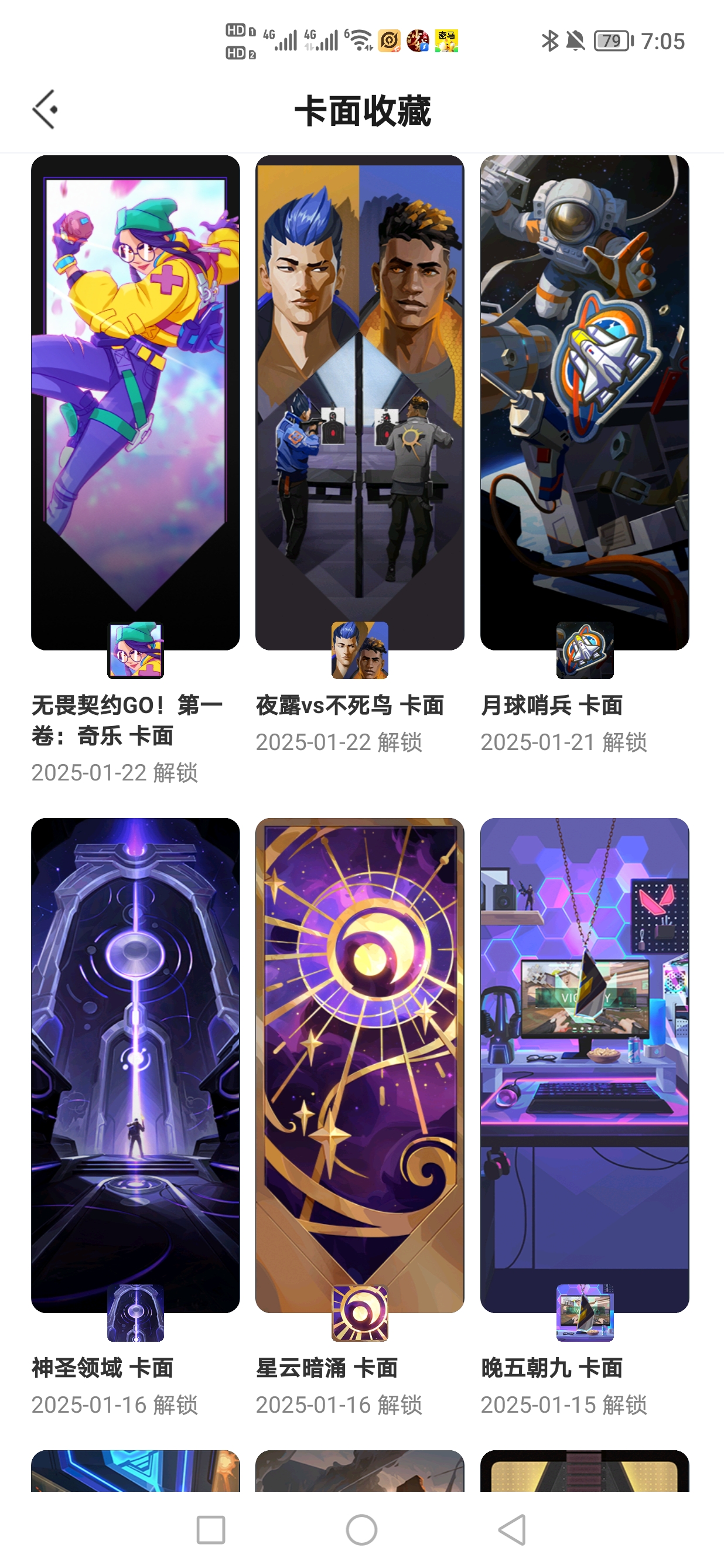Viewport: 724px width, 1568px height.
Task: Open the 无畏契约GO！第一卷：奇乐 卡面 card
Action: coord(135,403)
